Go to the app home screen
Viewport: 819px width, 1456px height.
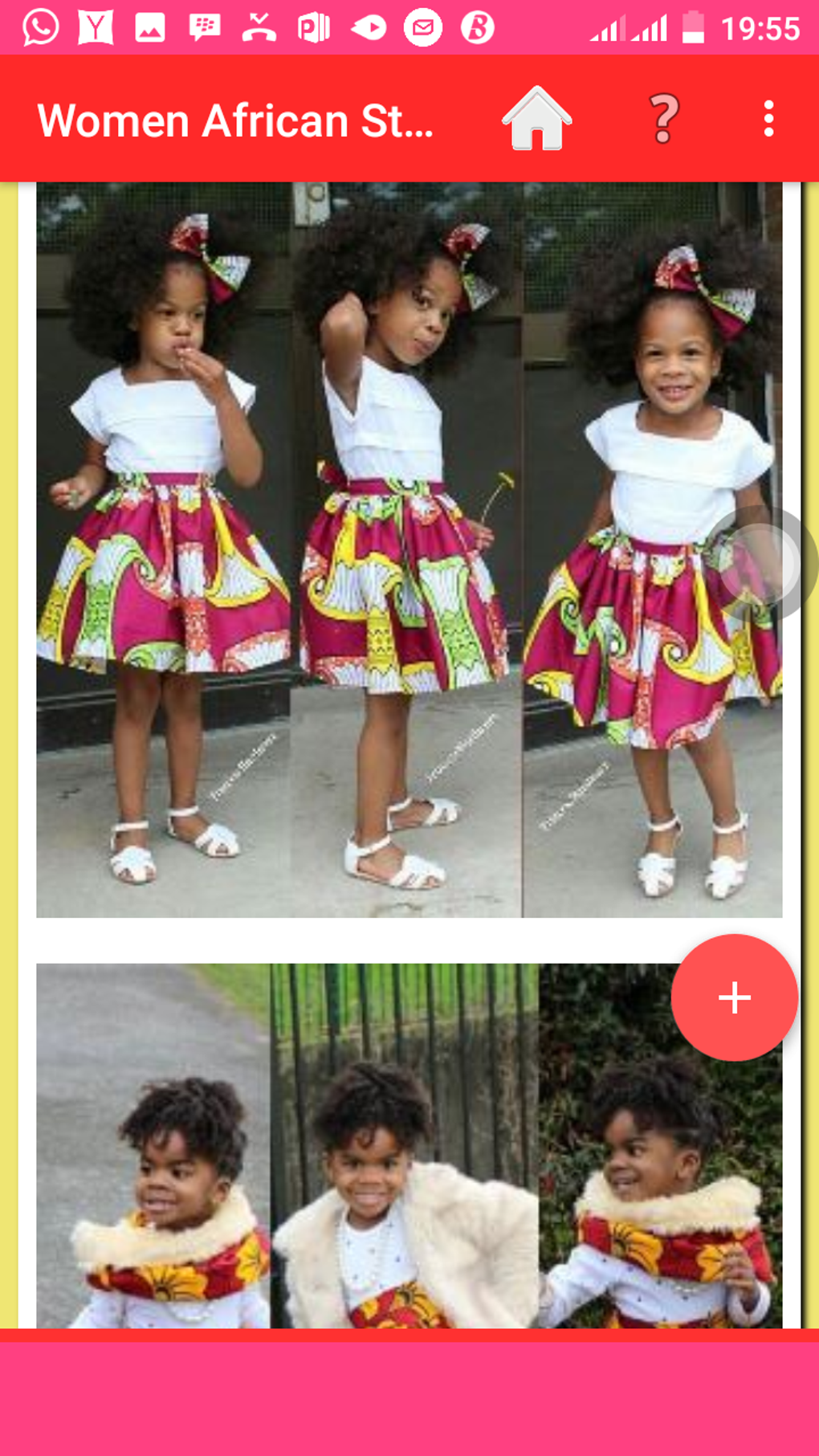tap(536, 119)
